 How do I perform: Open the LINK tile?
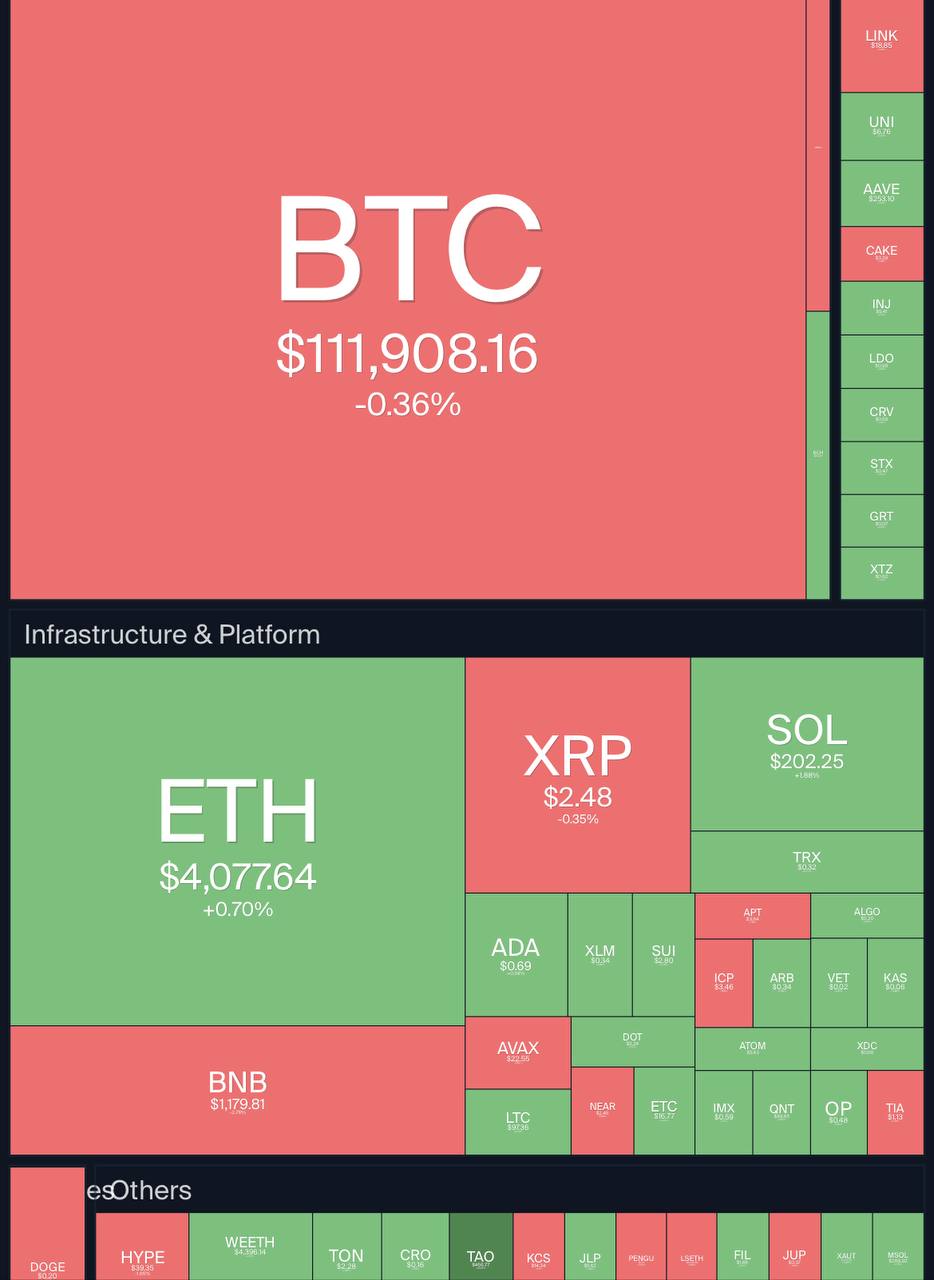click(x=881, y=45)
